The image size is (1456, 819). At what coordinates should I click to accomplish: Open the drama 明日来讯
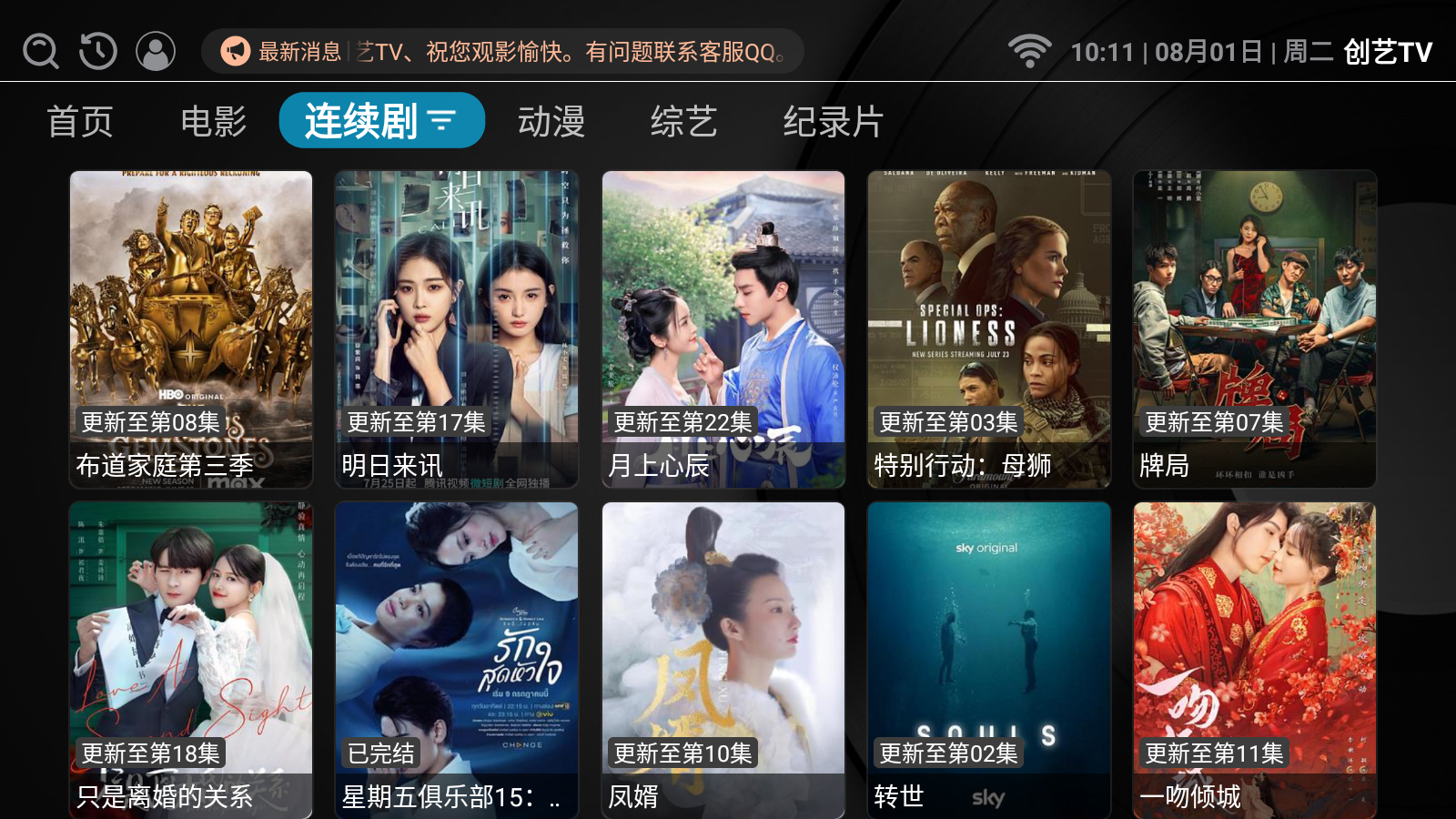coord(457,329)
